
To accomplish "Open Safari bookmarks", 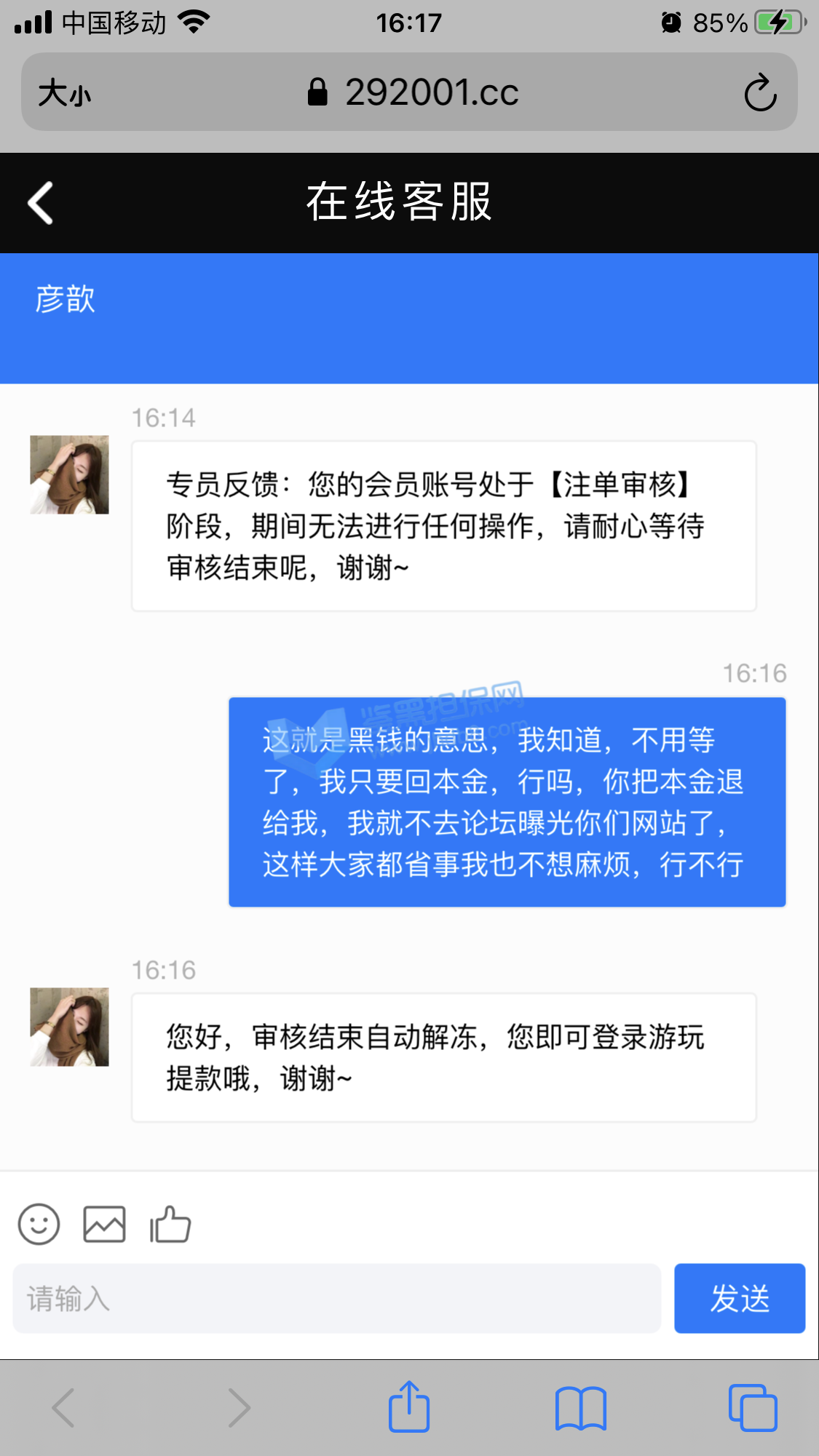I will tap(580, 1408).
